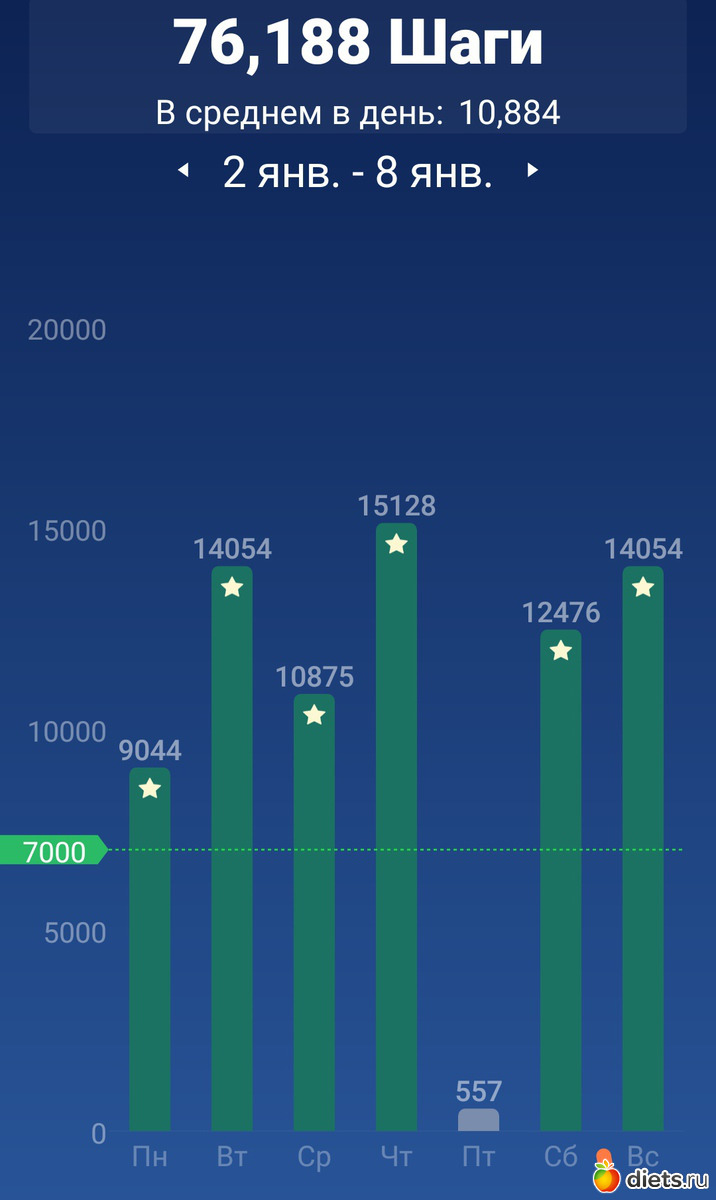This screenshot has width=716, height=1200.
Task: Go to the next week
Action: click(x=532, y=172)
